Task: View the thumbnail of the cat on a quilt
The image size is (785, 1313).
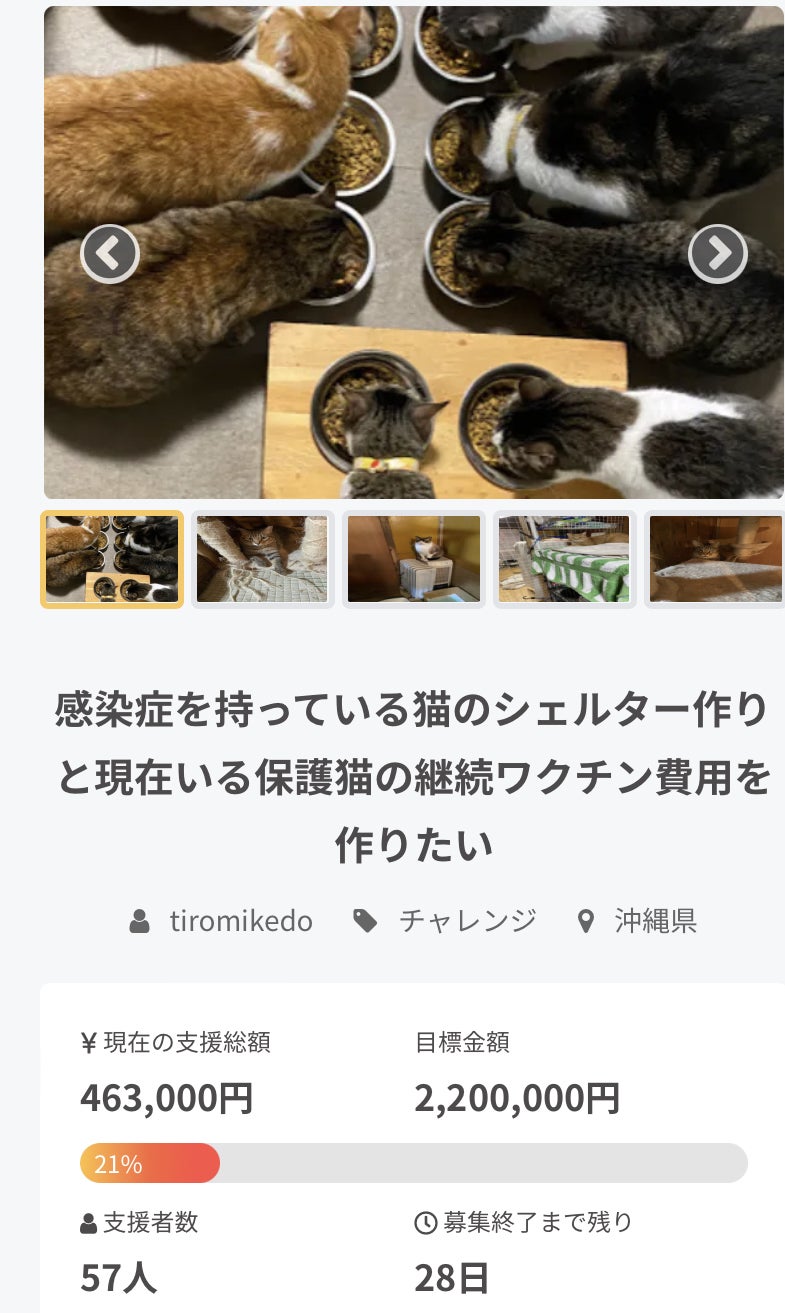Action: click(x=262, y=559)
